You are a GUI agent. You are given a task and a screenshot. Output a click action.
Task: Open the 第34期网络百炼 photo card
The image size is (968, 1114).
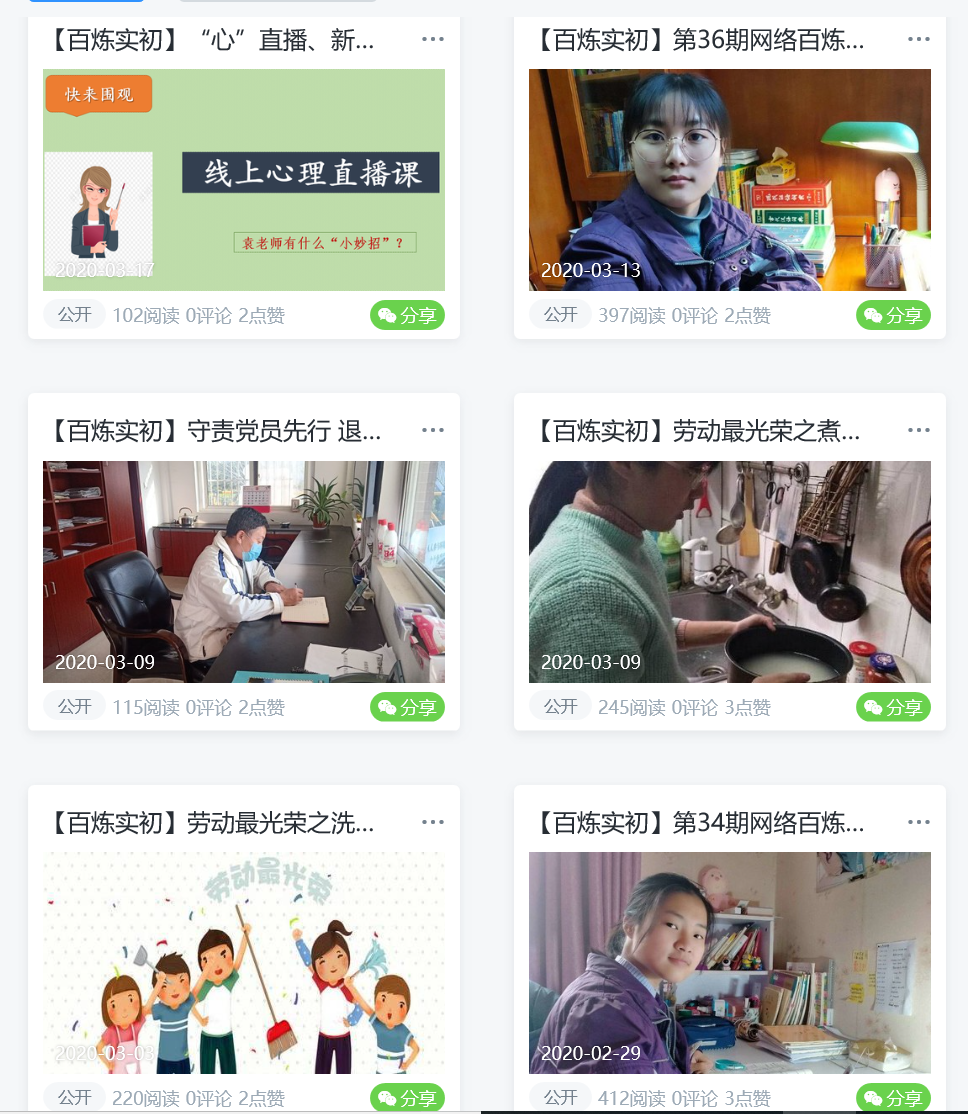point(730,963)
